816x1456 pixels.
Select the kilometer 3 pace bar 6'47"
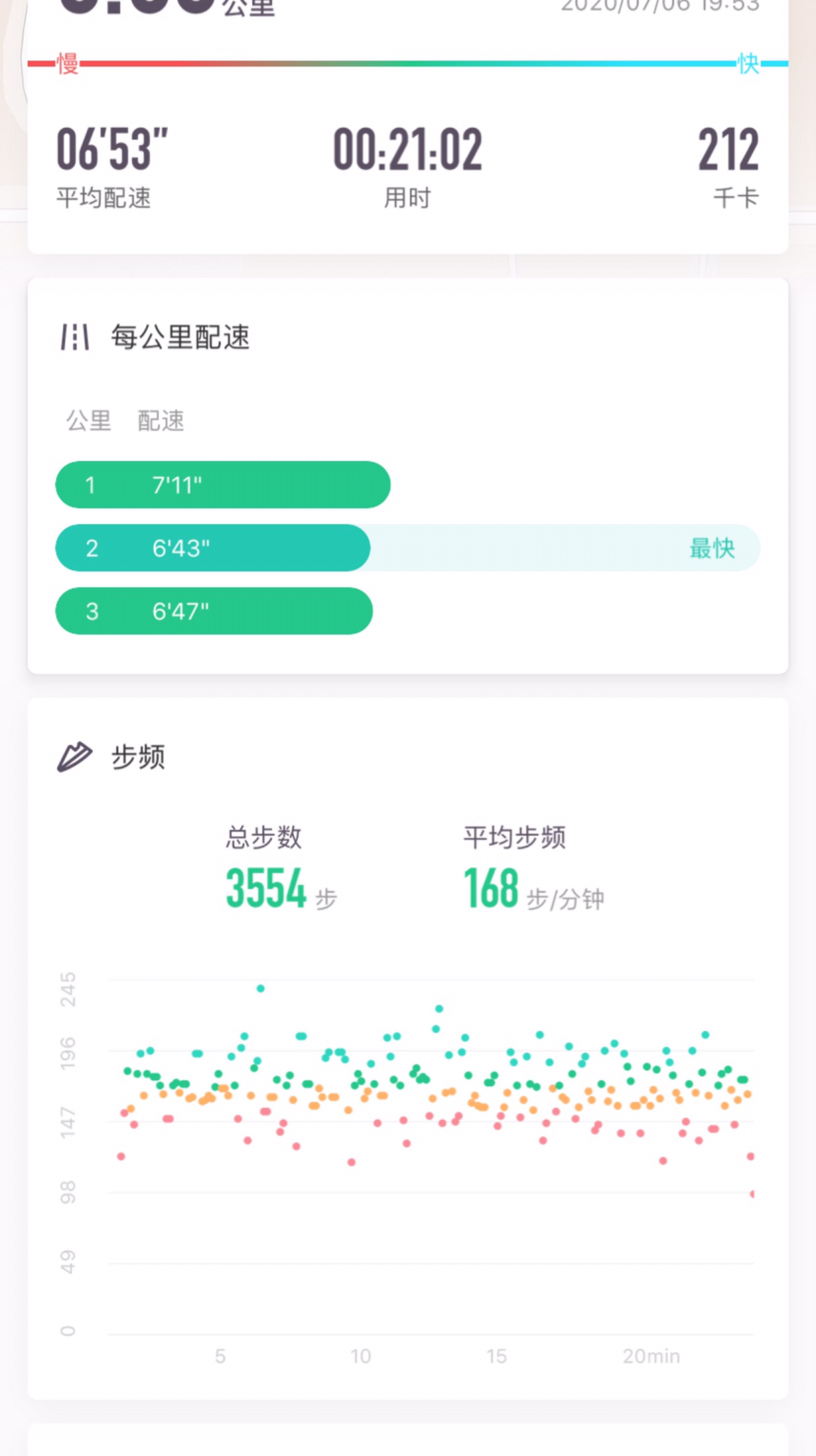pyautogui.click(x=214, y=611)
